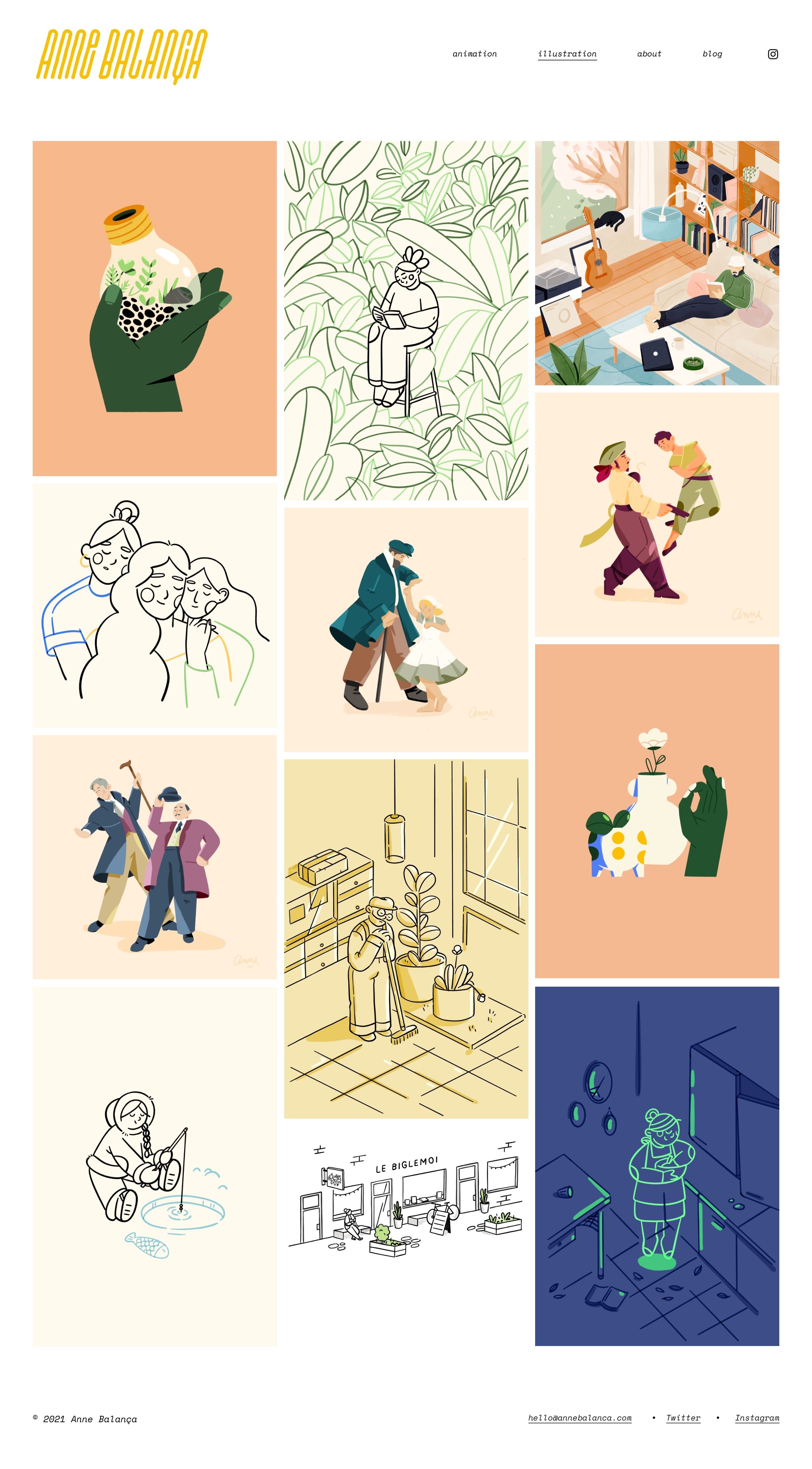View the person reading among leaves artwork
Image resolution: width=812 pixels, height=1469 pixels.
[406, 320]
